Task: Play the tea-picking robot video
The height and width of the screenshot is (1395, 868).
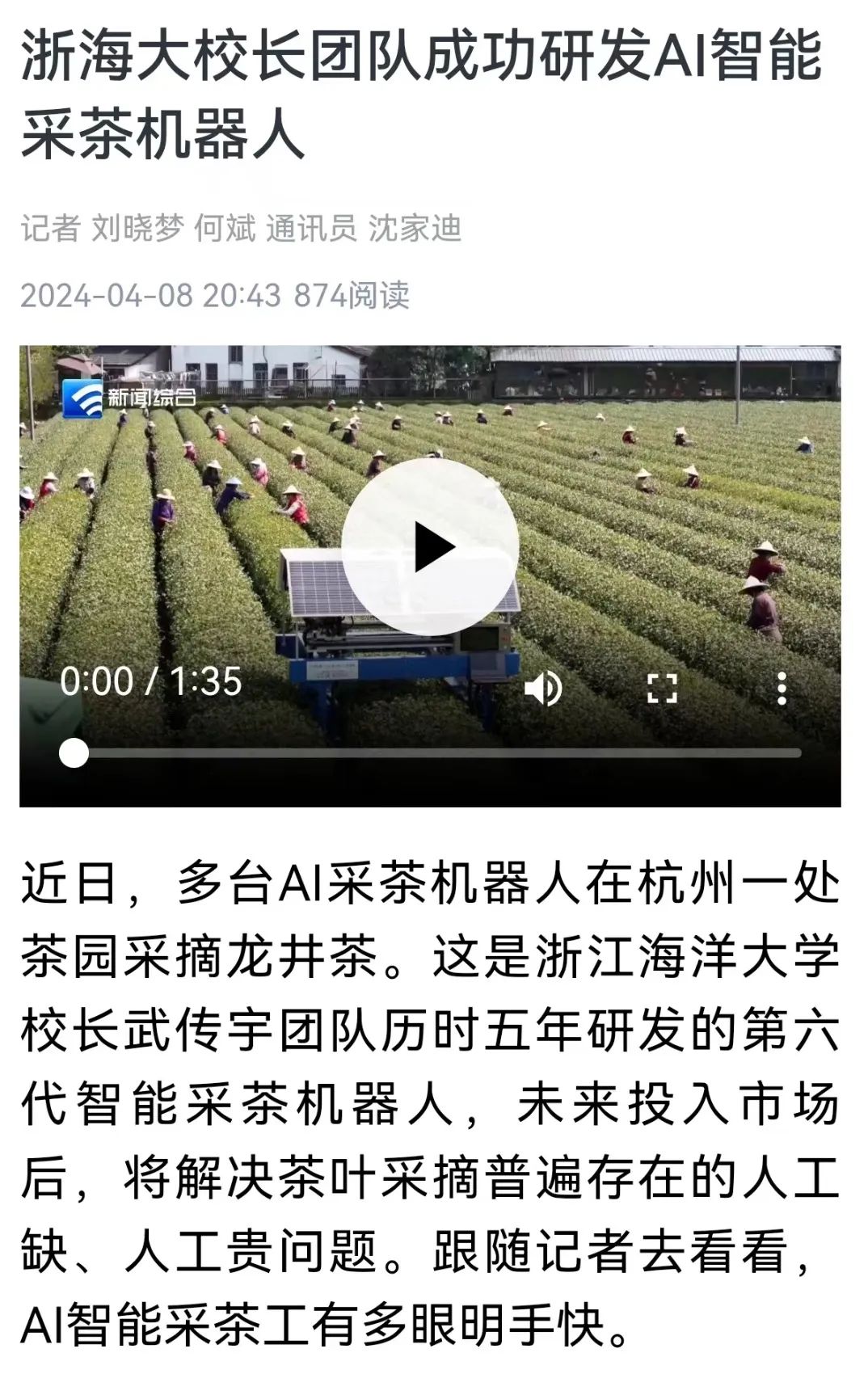Action: pos(430,547)
